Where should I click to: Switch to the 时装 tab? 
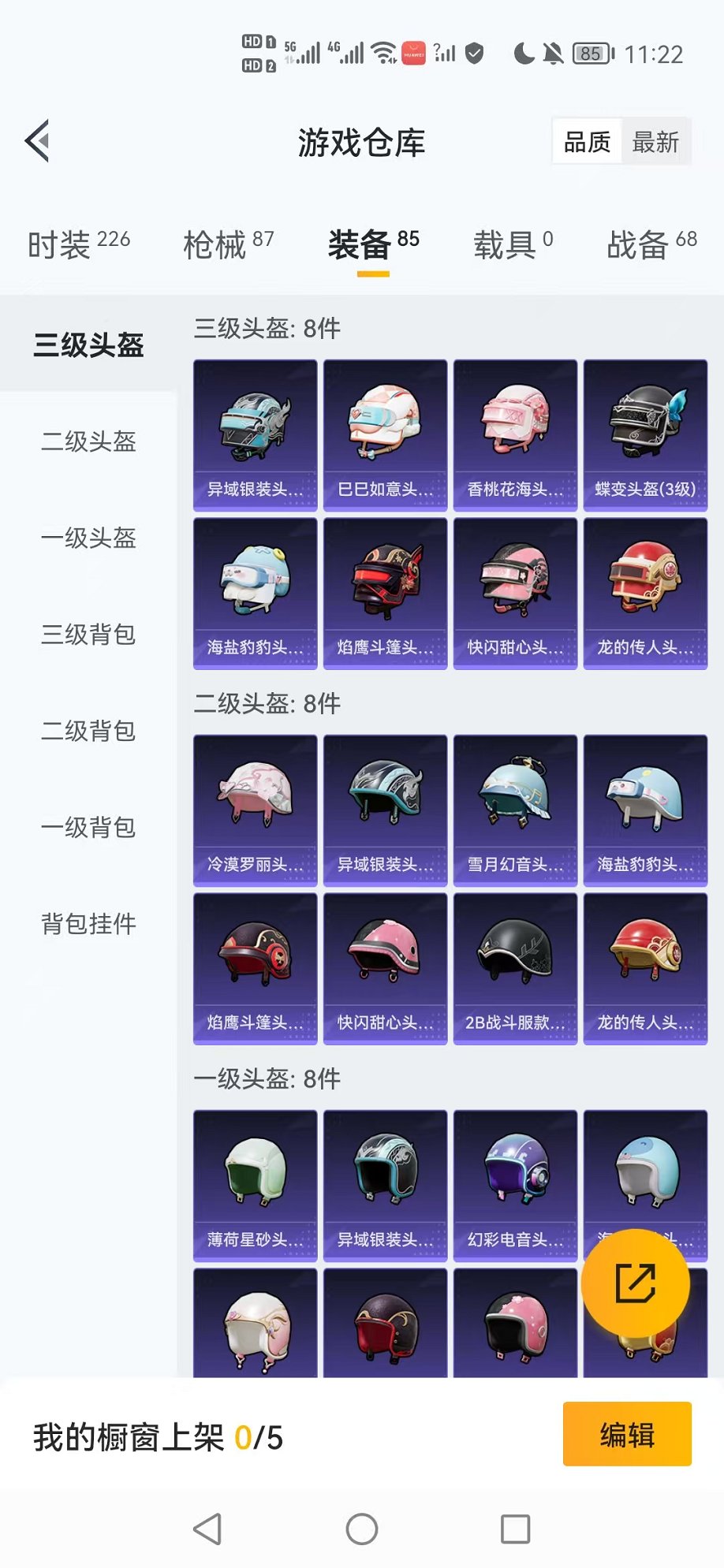coord(78,244)
